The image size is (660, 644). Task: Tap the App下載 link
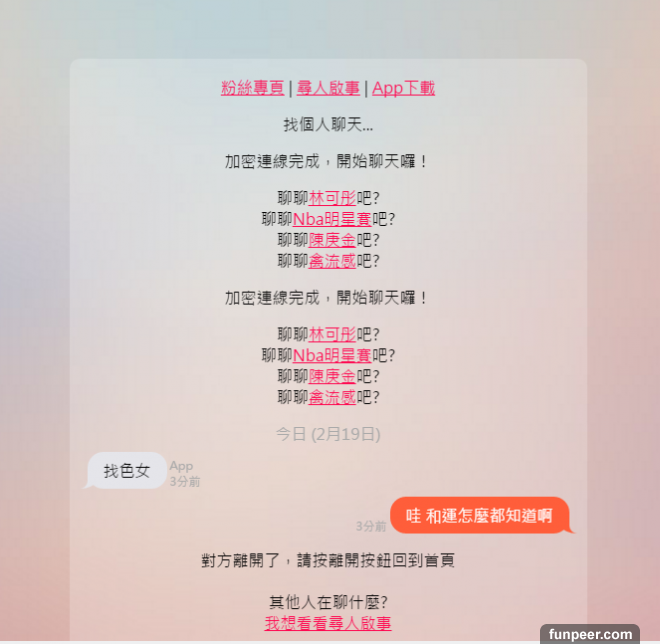(403, 88)
